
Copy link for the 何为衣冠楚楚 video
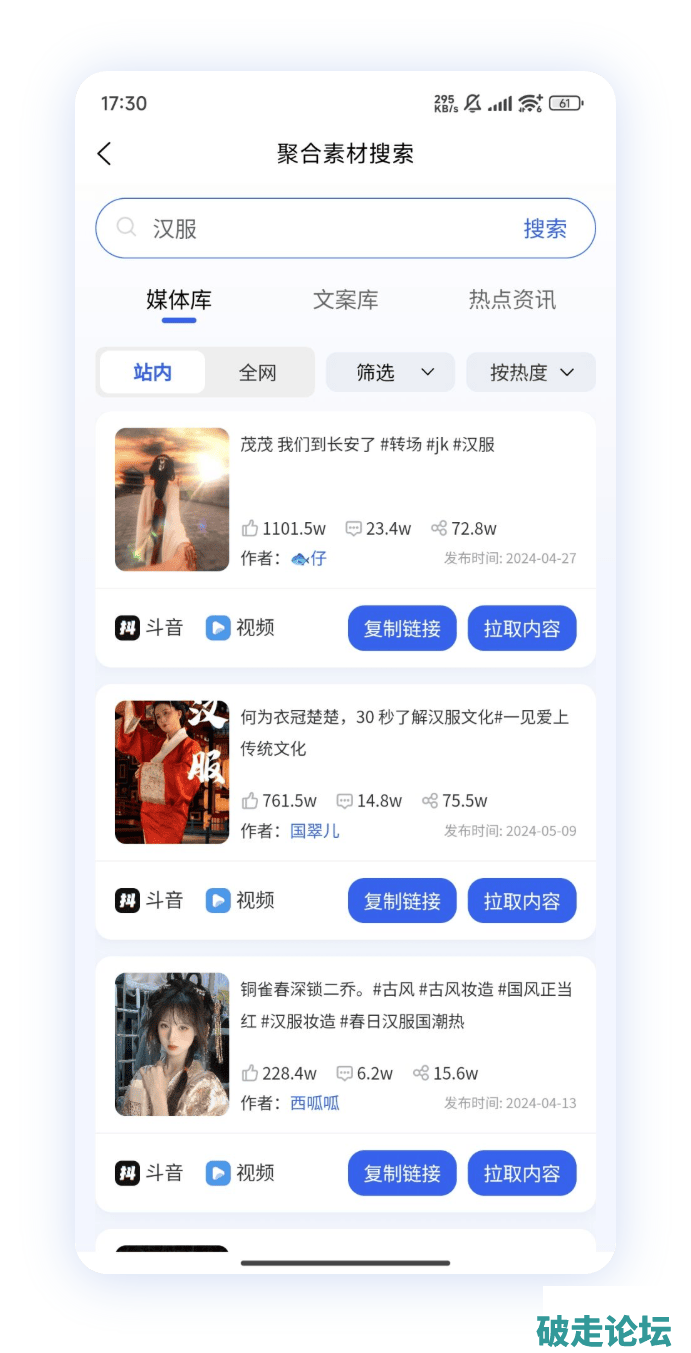click(402, 901)
